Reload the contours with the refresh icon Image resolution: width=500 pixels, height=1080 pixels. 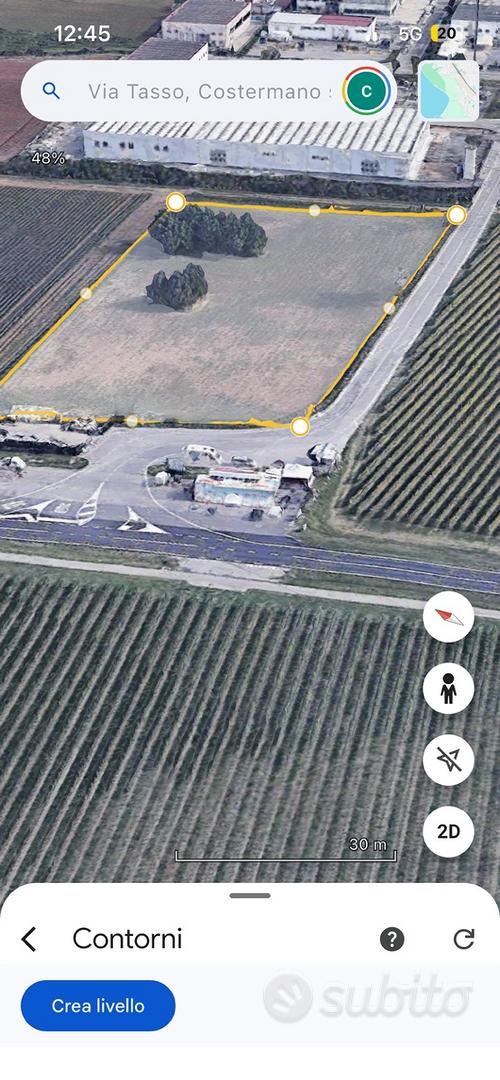click(x=463, y=939)
